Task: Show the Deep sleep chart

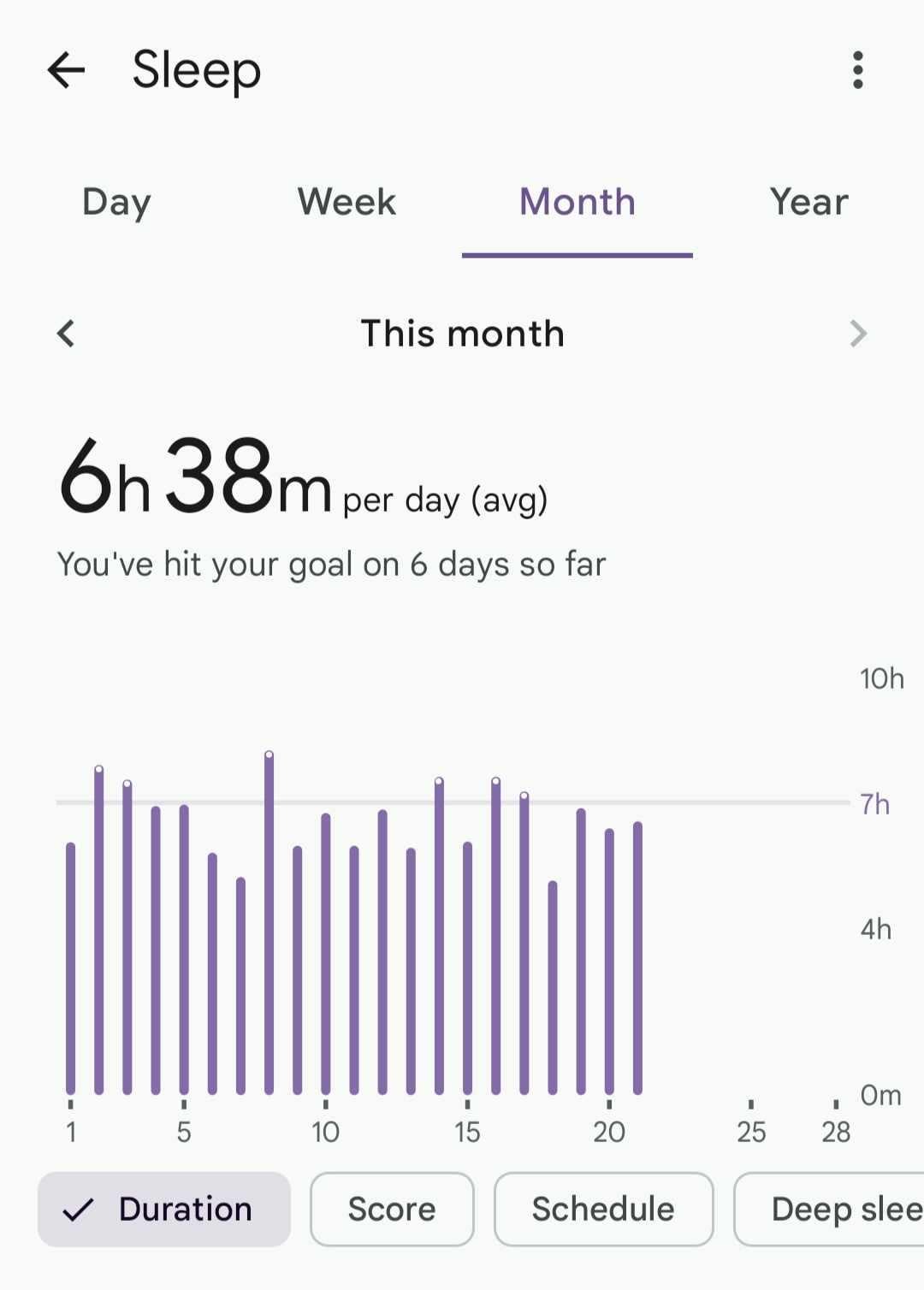Action: coord(829,1210)
